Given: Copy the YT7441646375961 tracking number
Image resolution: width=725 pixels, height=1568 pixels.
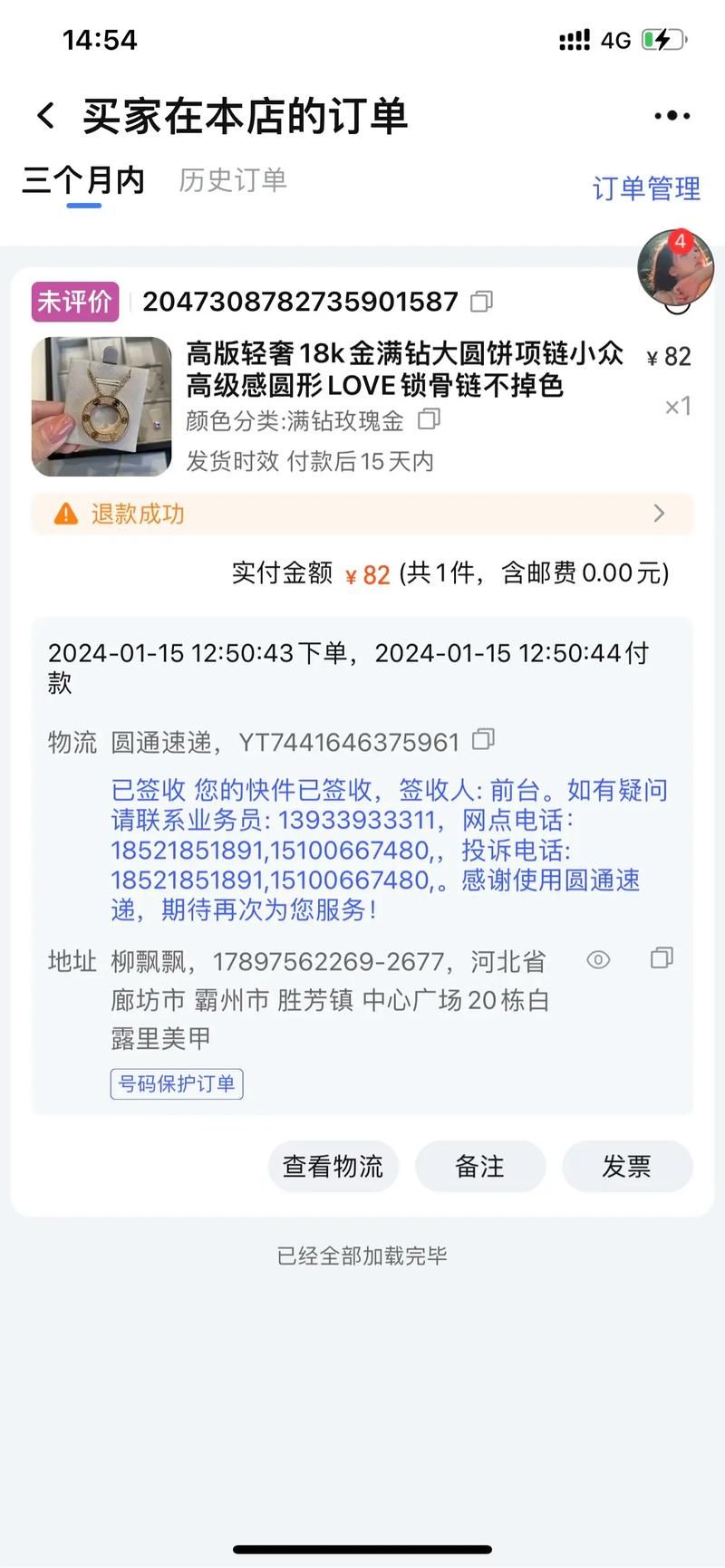Looking at the screenshot, I should 484,740.
